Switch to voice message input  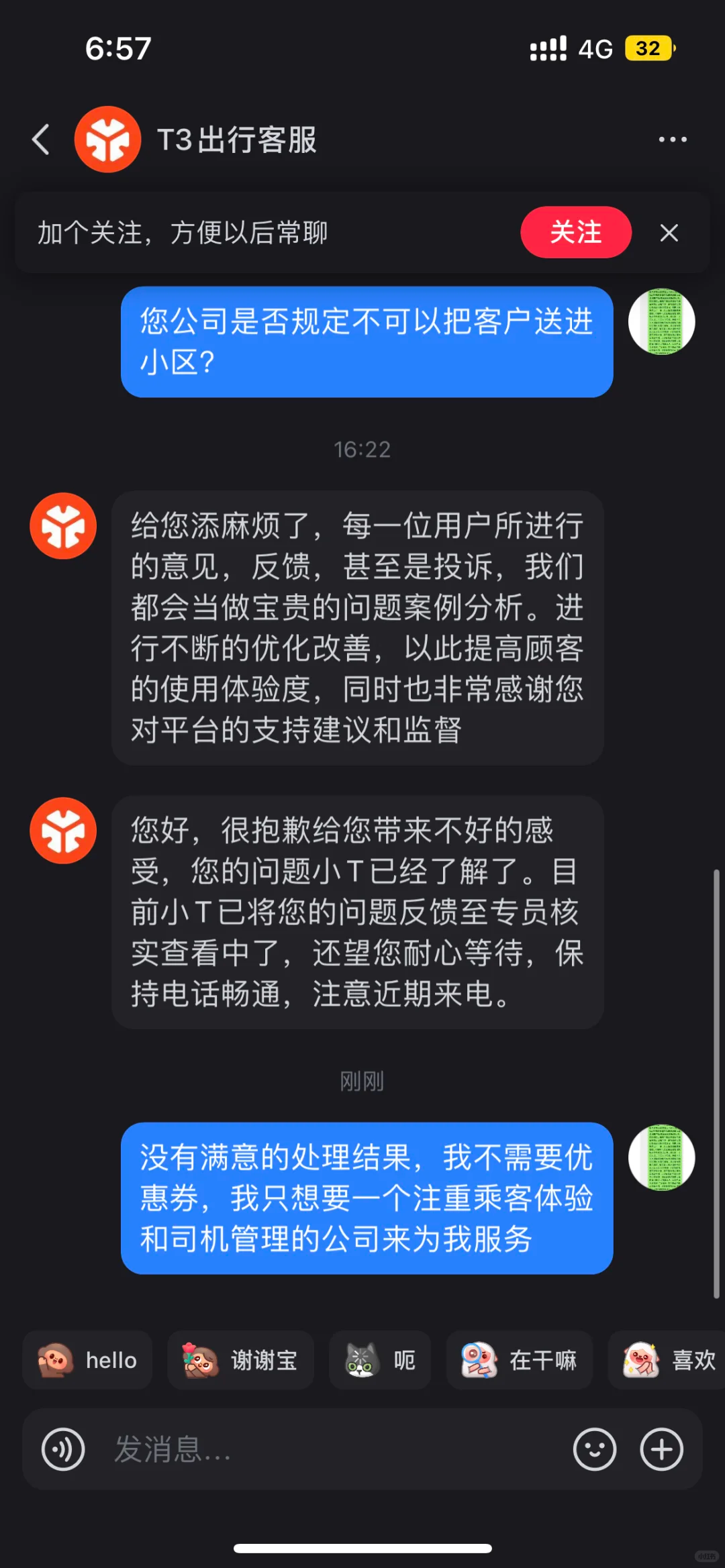[x=63, y=1449]
